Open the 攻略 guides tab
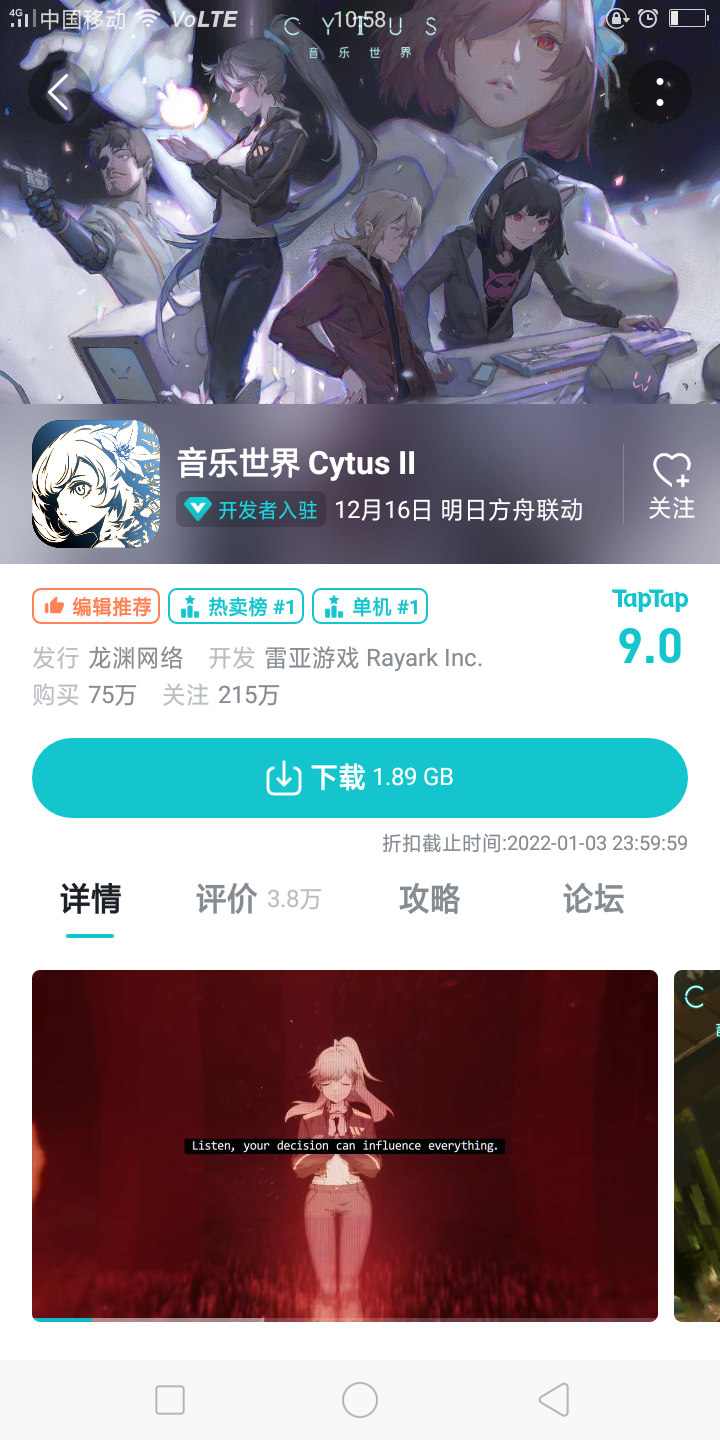 pos(429,899)
